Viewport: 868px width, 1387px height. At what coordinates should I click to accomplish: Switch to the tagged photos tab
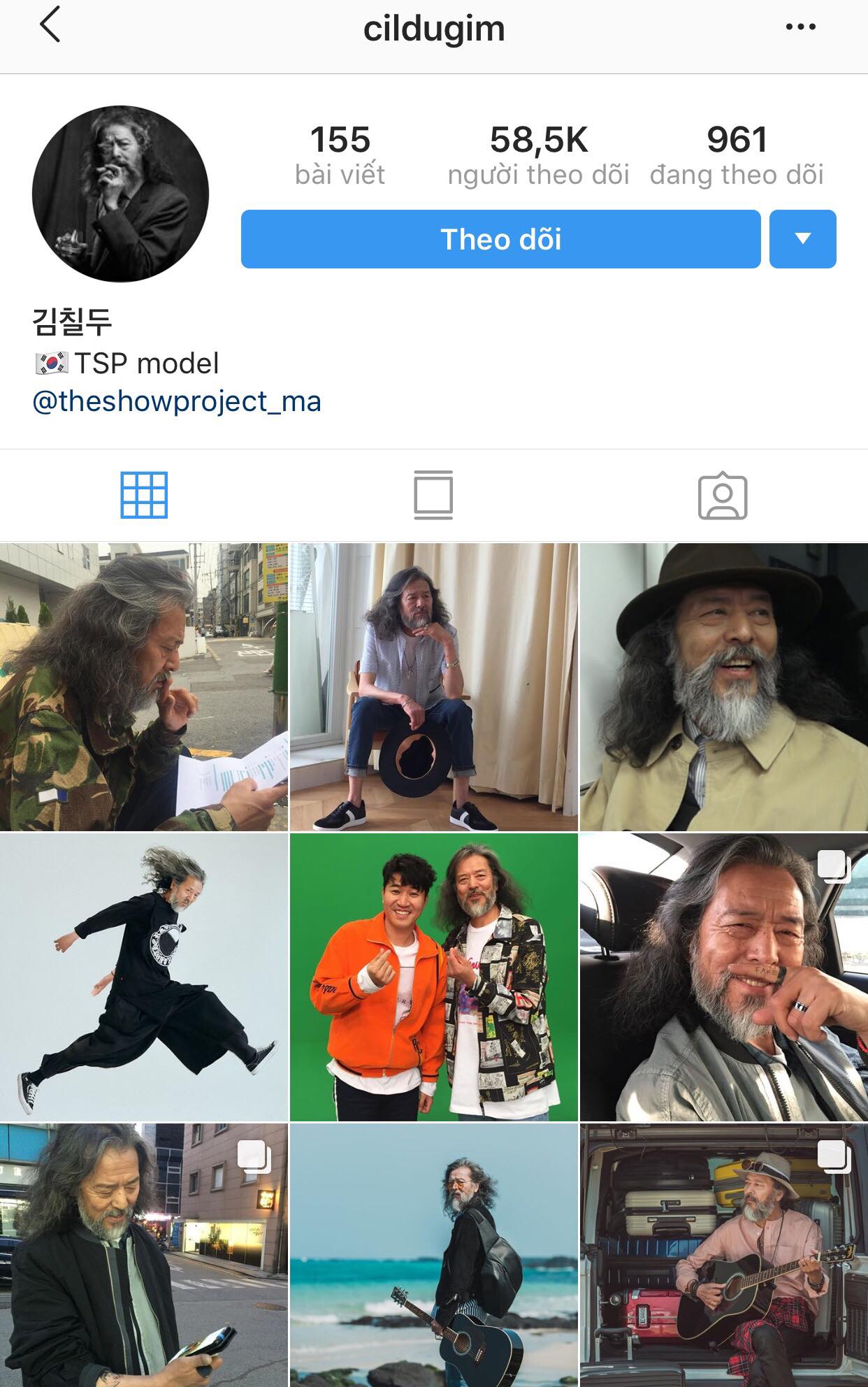pyautogui.click(x=723, y=496)
